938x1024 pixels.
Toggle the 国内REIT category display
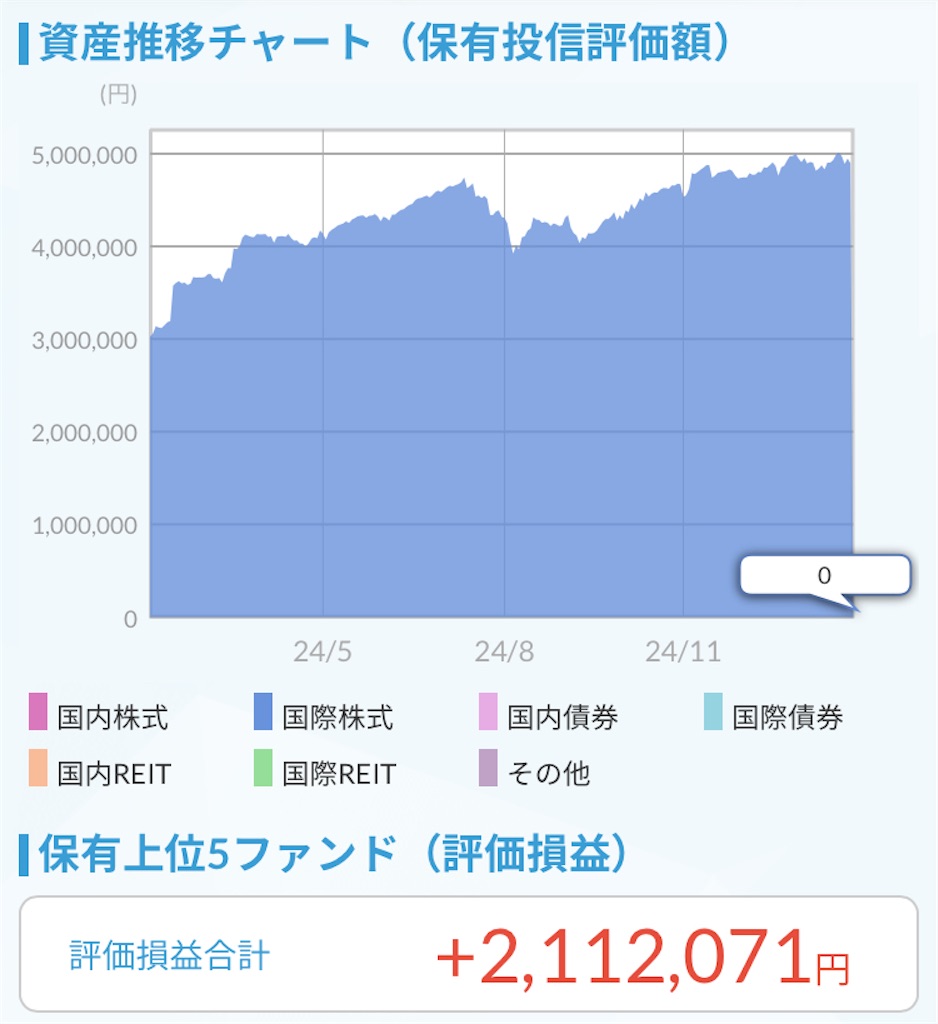[110, 772]
